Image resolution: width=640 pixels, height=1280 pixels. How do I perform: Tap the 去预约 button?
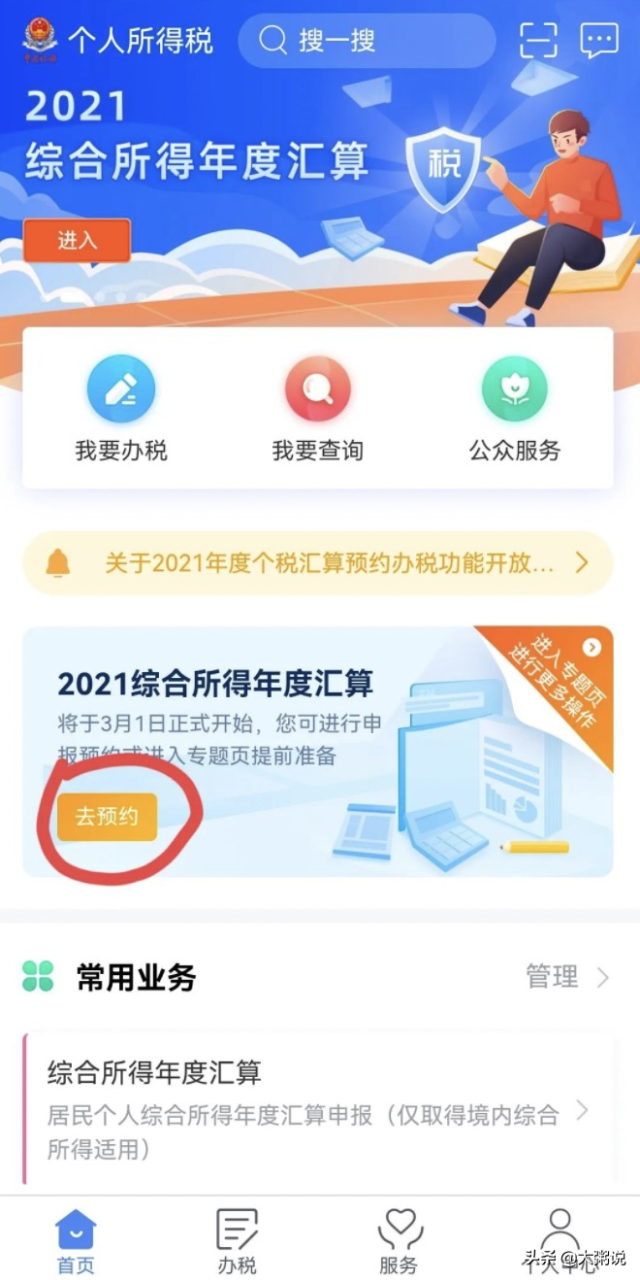click(107, 817)
